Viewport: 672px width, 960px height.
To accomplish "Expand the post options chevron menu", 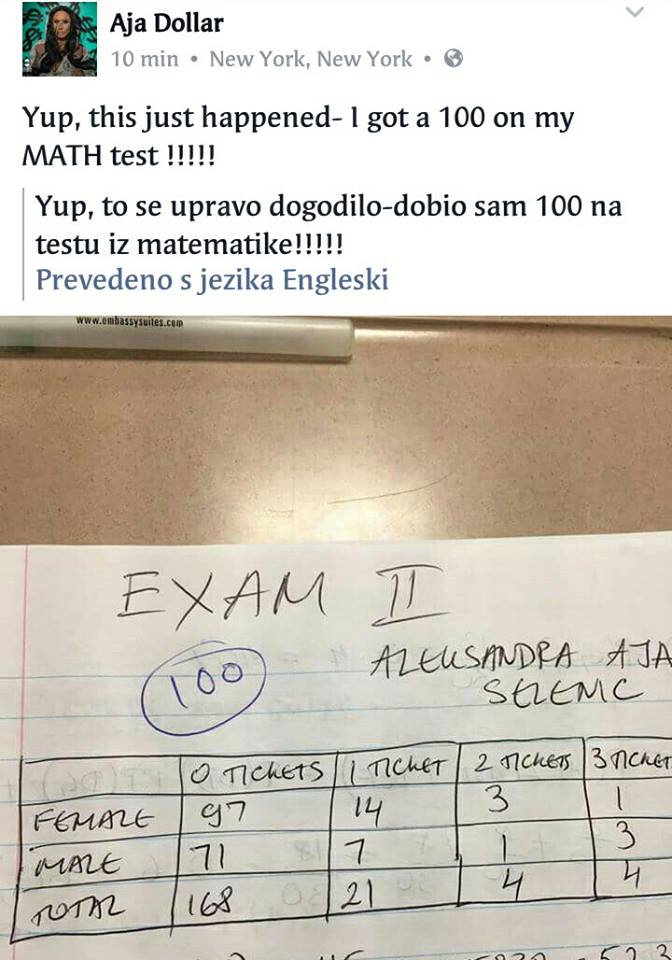I will coord(634,13).
